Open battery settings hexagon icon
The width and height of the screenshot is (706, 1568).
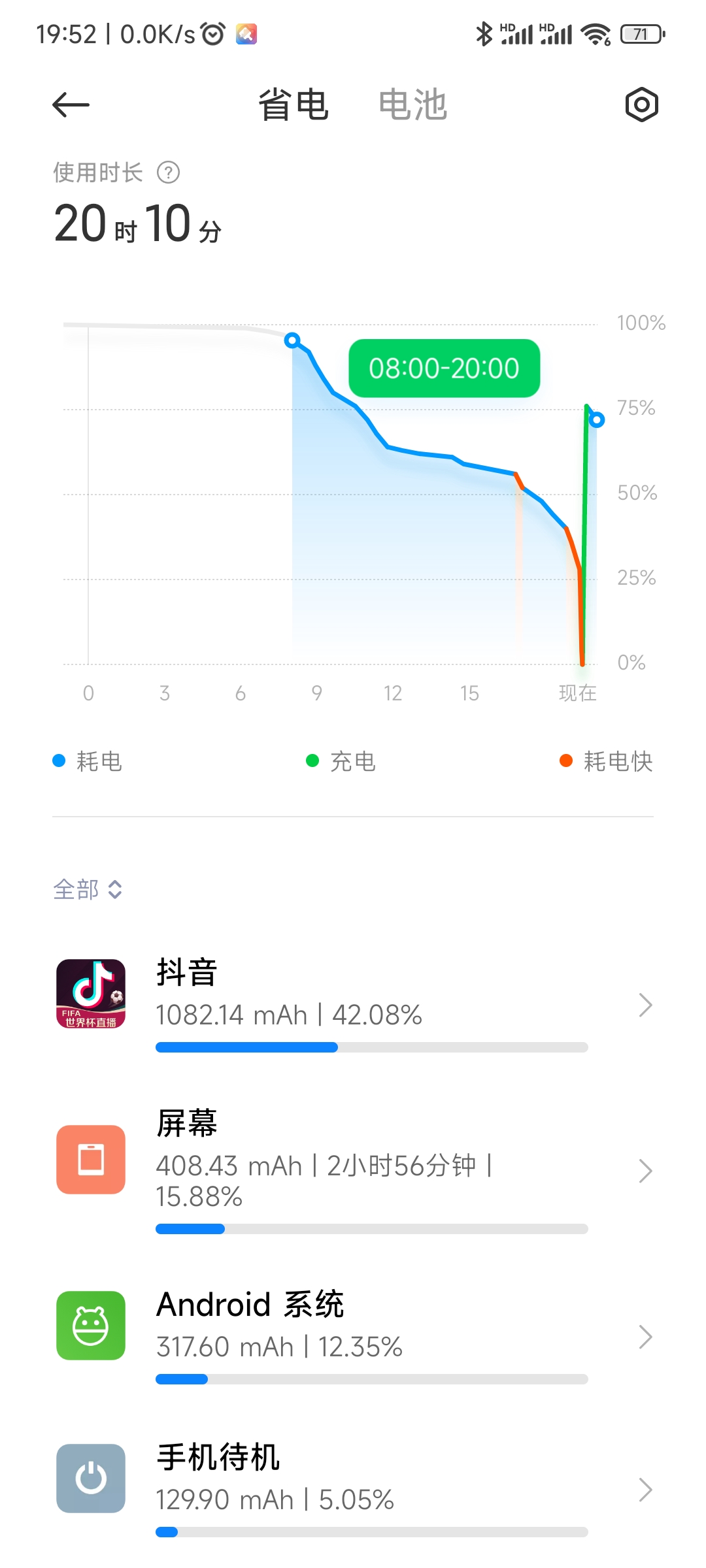click(641, 105)
